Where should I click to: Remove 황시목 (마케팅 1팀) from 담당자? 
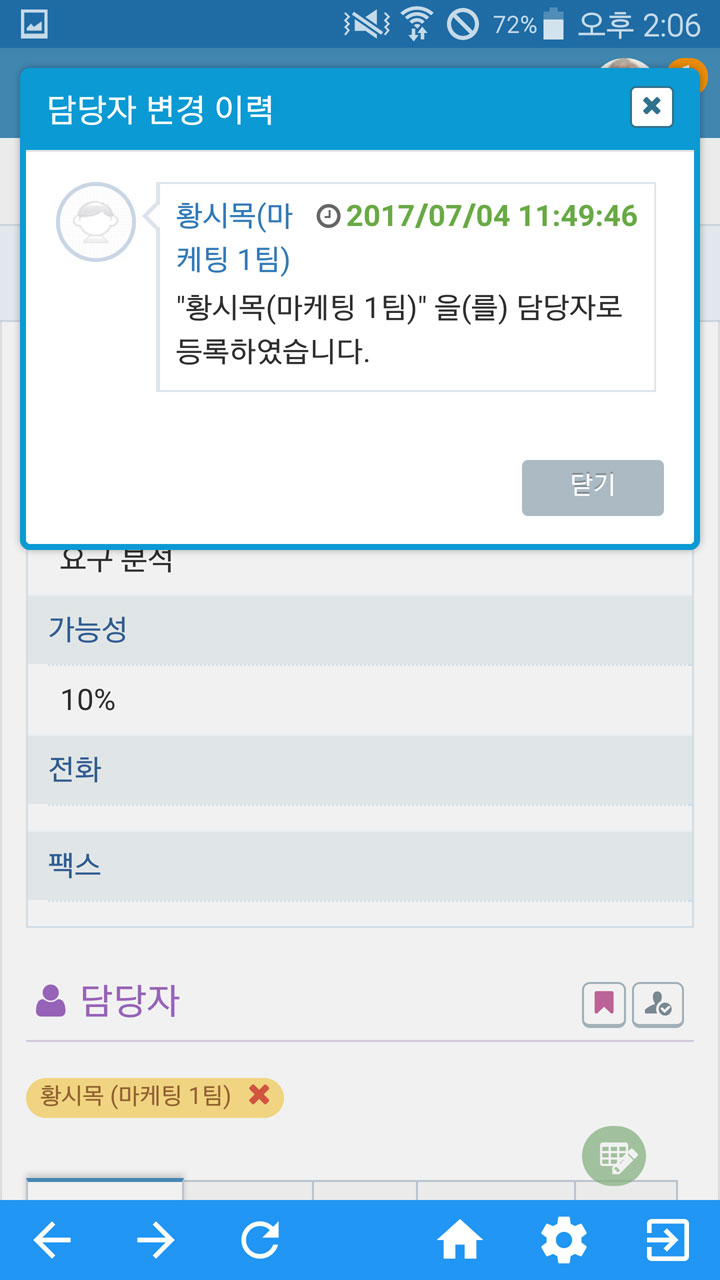[259, 1095]
